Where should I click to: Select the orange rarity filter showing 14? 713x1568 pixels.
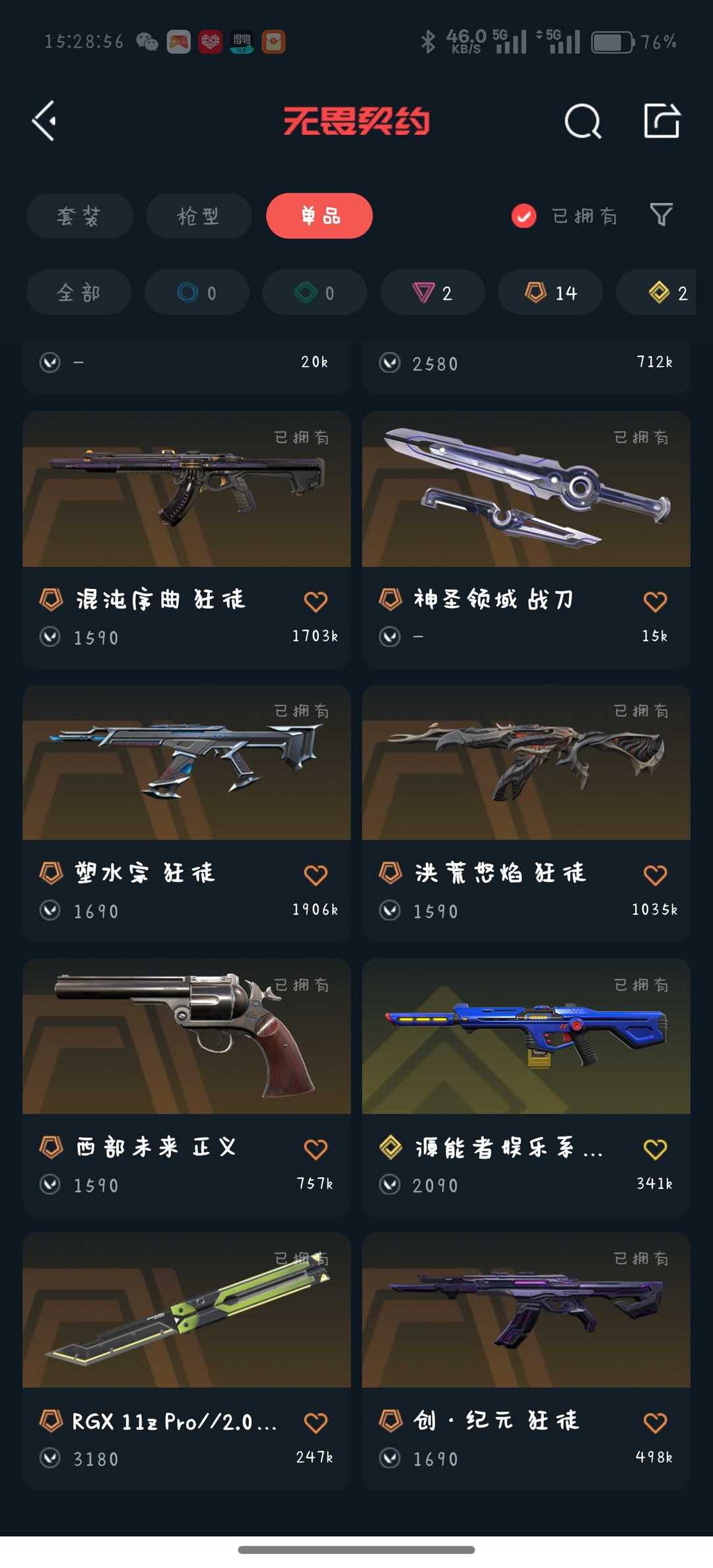[549, 292]
